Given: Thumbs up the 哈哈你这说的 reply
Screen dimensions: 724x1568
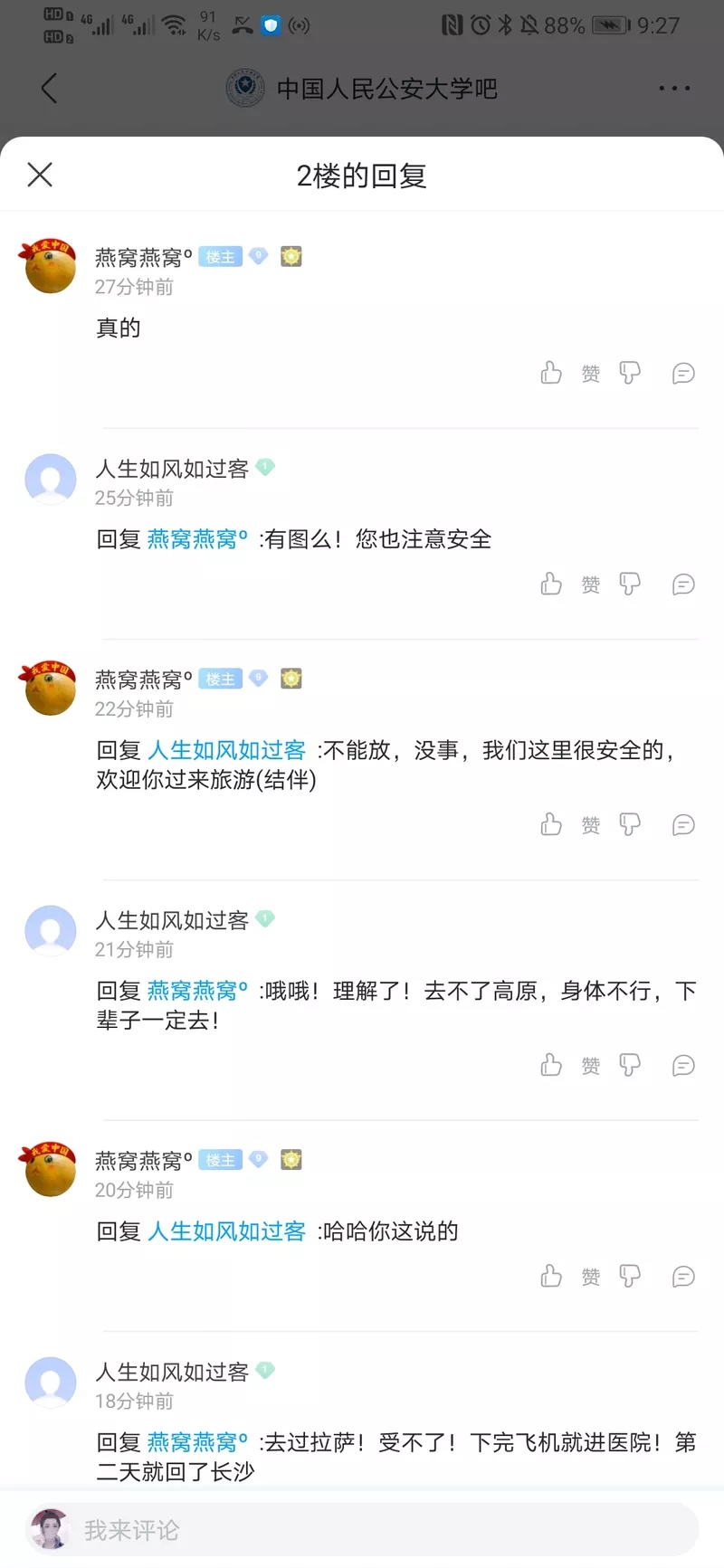Looking at the screenshot, I should (552, 1276).
